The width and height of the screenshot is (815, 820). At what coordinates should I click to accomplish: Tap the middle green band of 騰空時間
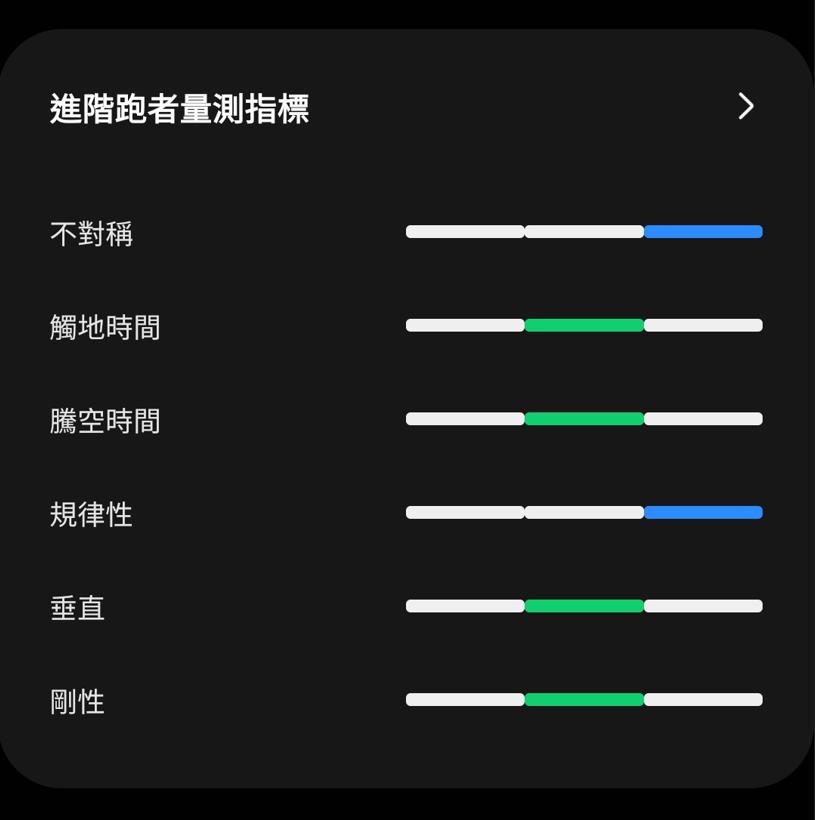pyautogui.click(x=583, y=417)
